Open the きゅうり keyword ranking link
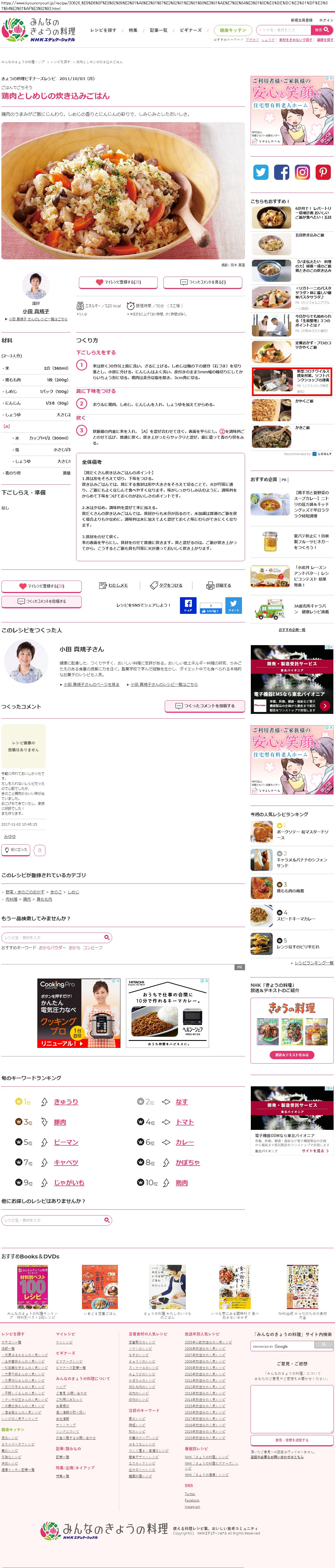The width and height of the screenshot is (335, 1568). (66, 1101)
